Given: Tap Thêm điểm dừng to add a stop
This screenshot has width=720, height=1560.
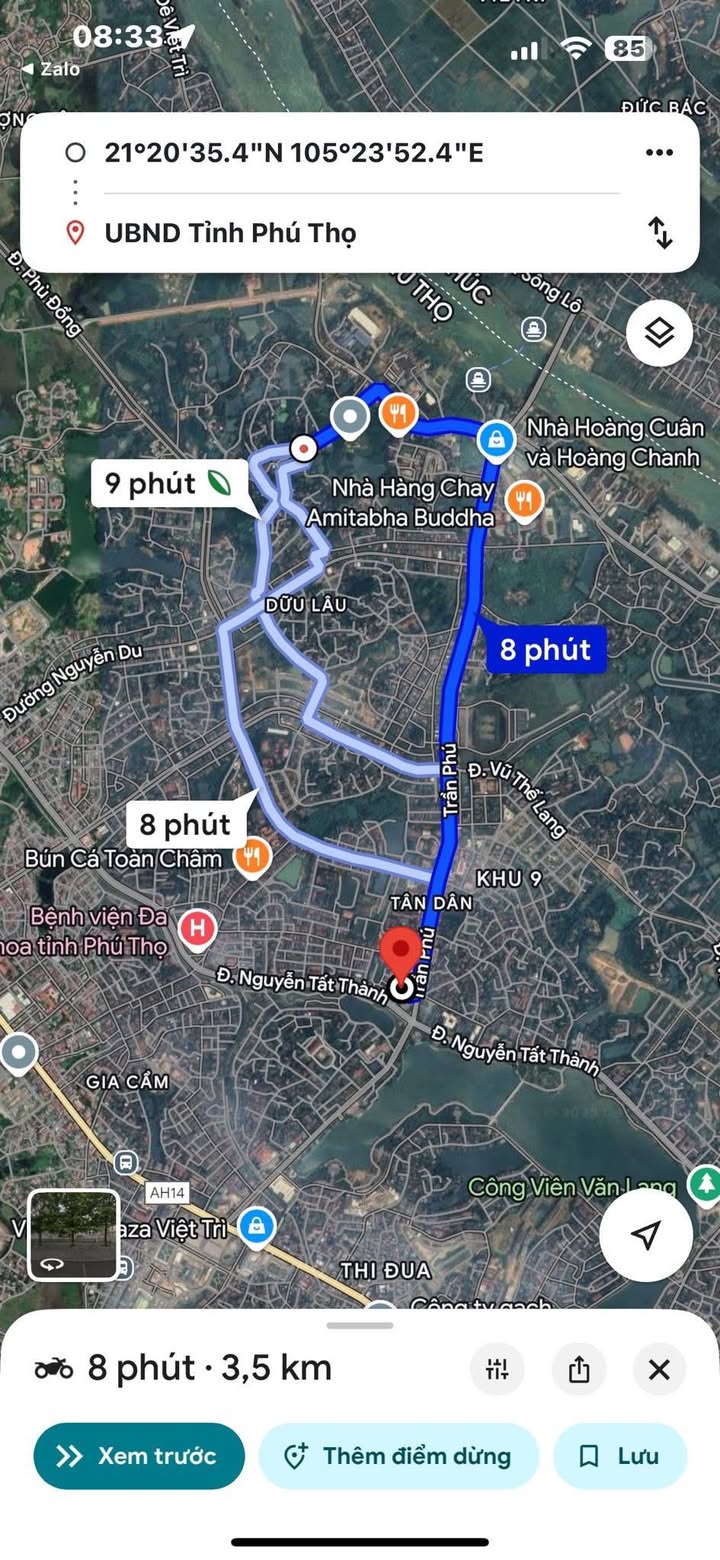Looking at the screenshot, I should tap(398, 1456).
